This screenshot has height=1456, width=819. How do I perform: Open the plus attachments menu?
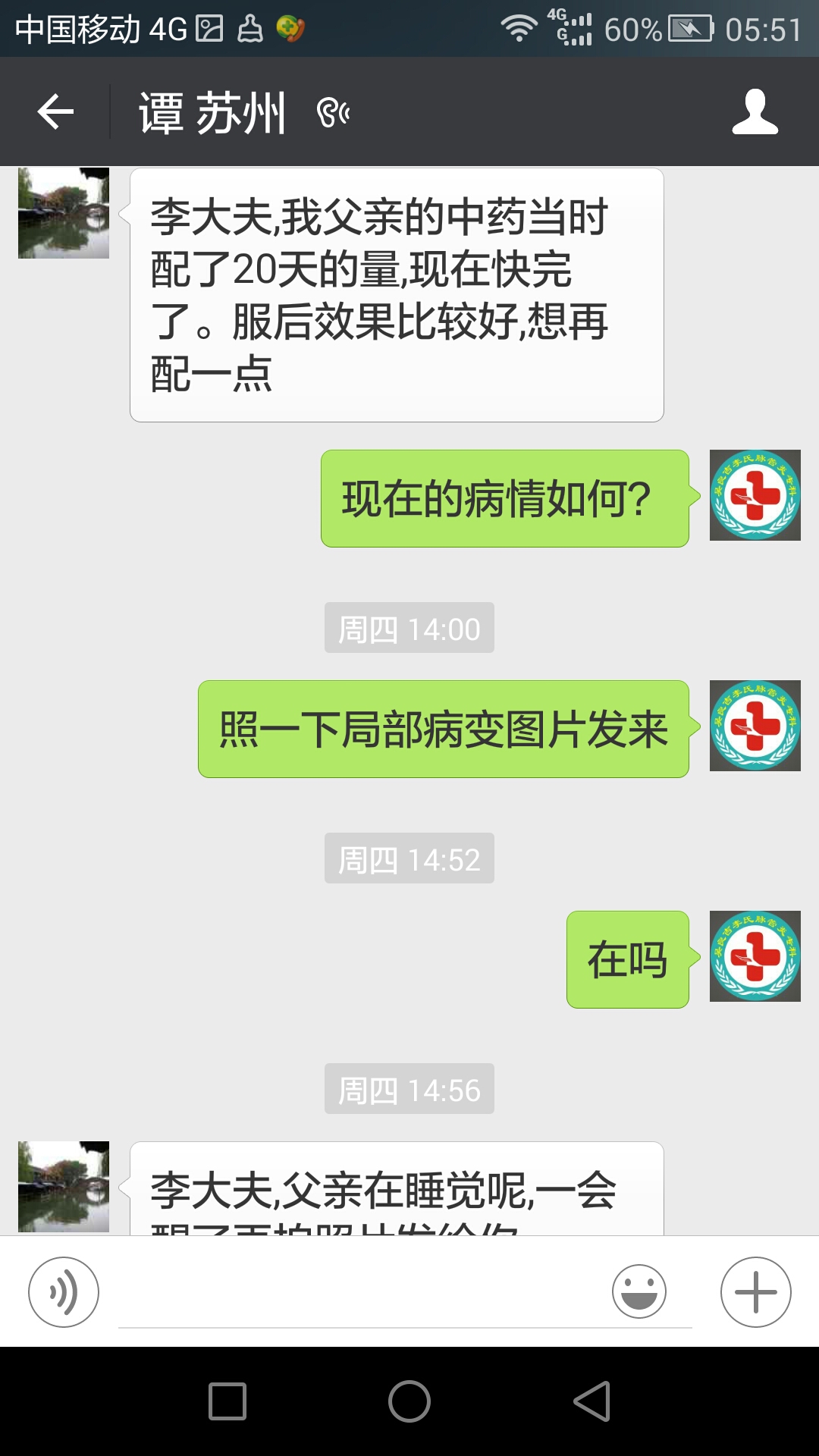tap(755, 1291)
